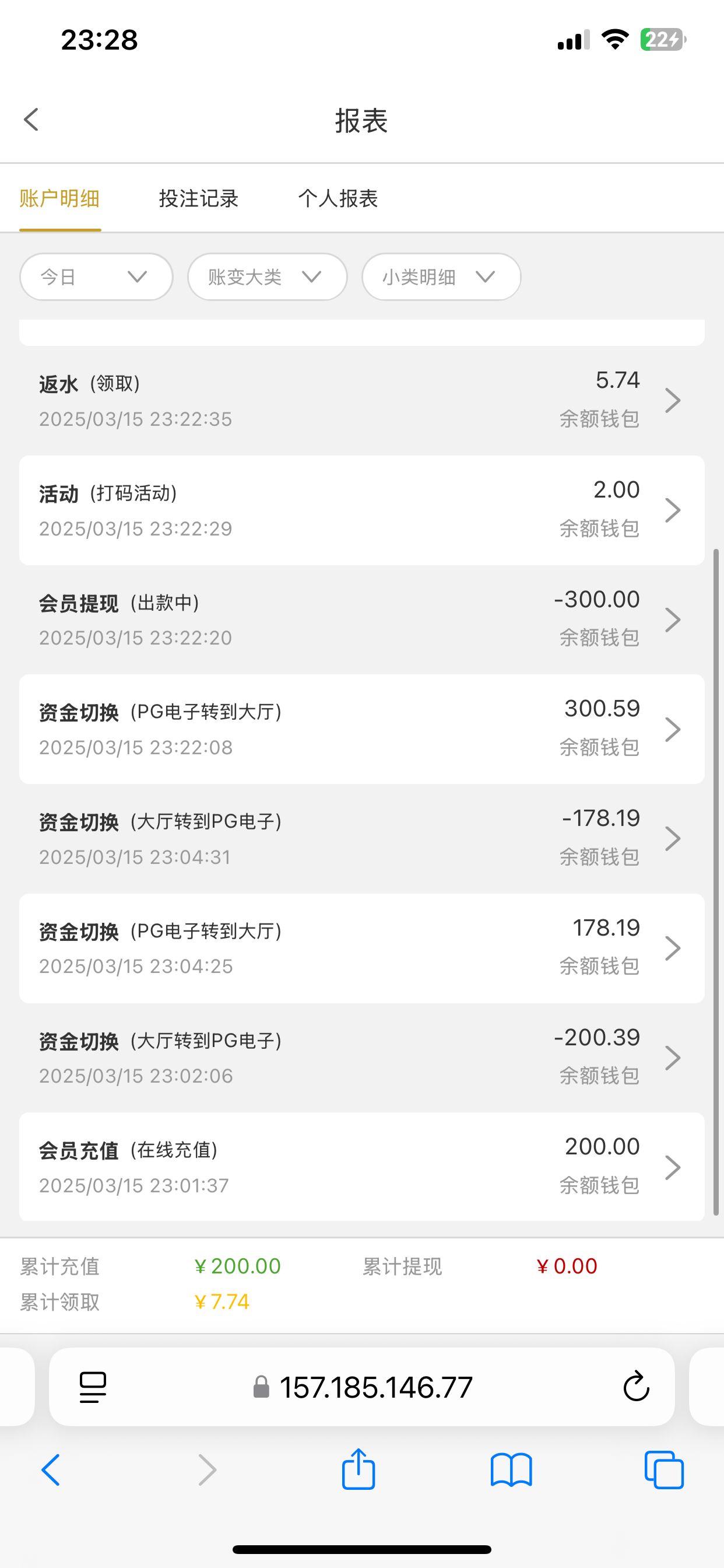The height and width of the screenshot is (1568, 724).
Task: Open the 资金切换 -178.19 record
Action: tap(361, 838)
